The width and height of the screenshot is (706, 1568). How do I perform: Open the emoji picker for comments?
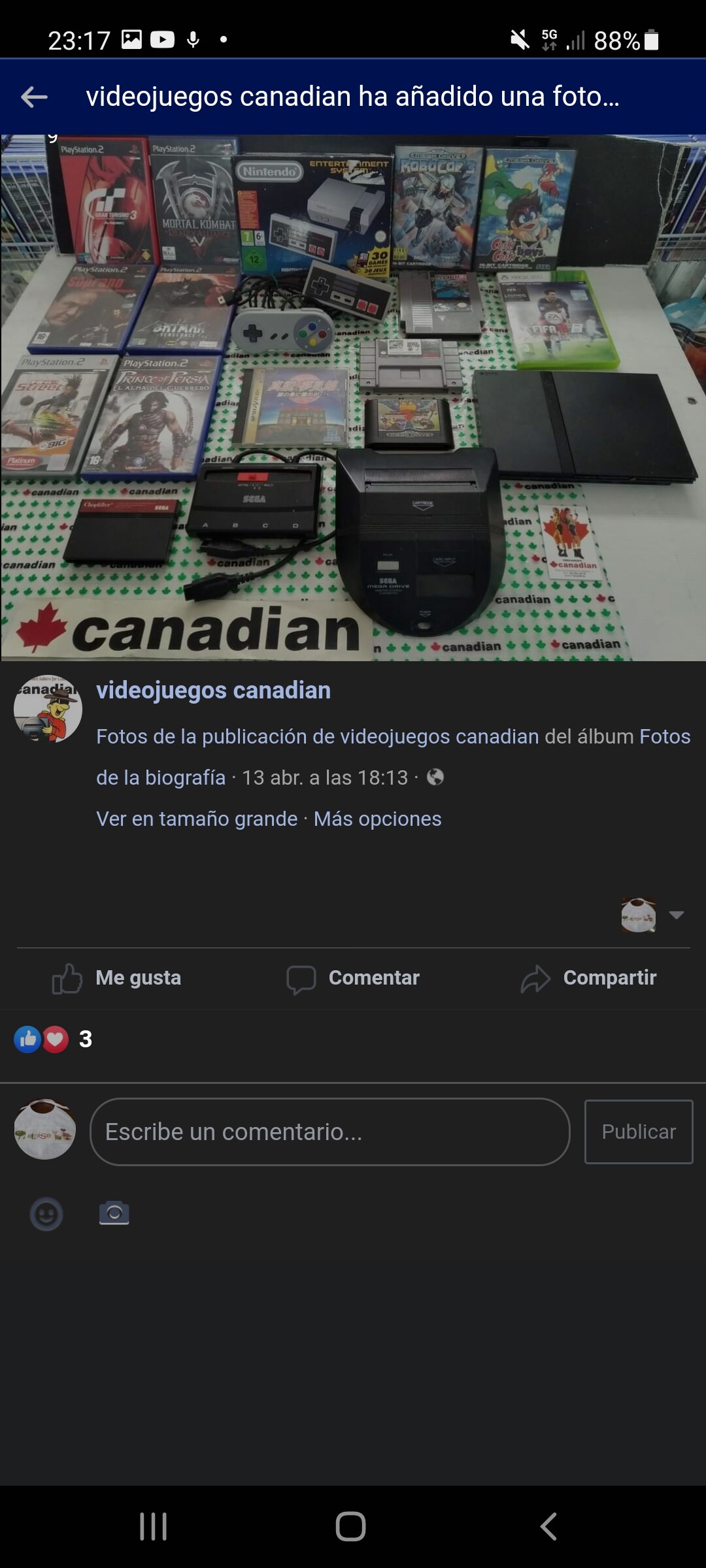[x=46, y=1214]
